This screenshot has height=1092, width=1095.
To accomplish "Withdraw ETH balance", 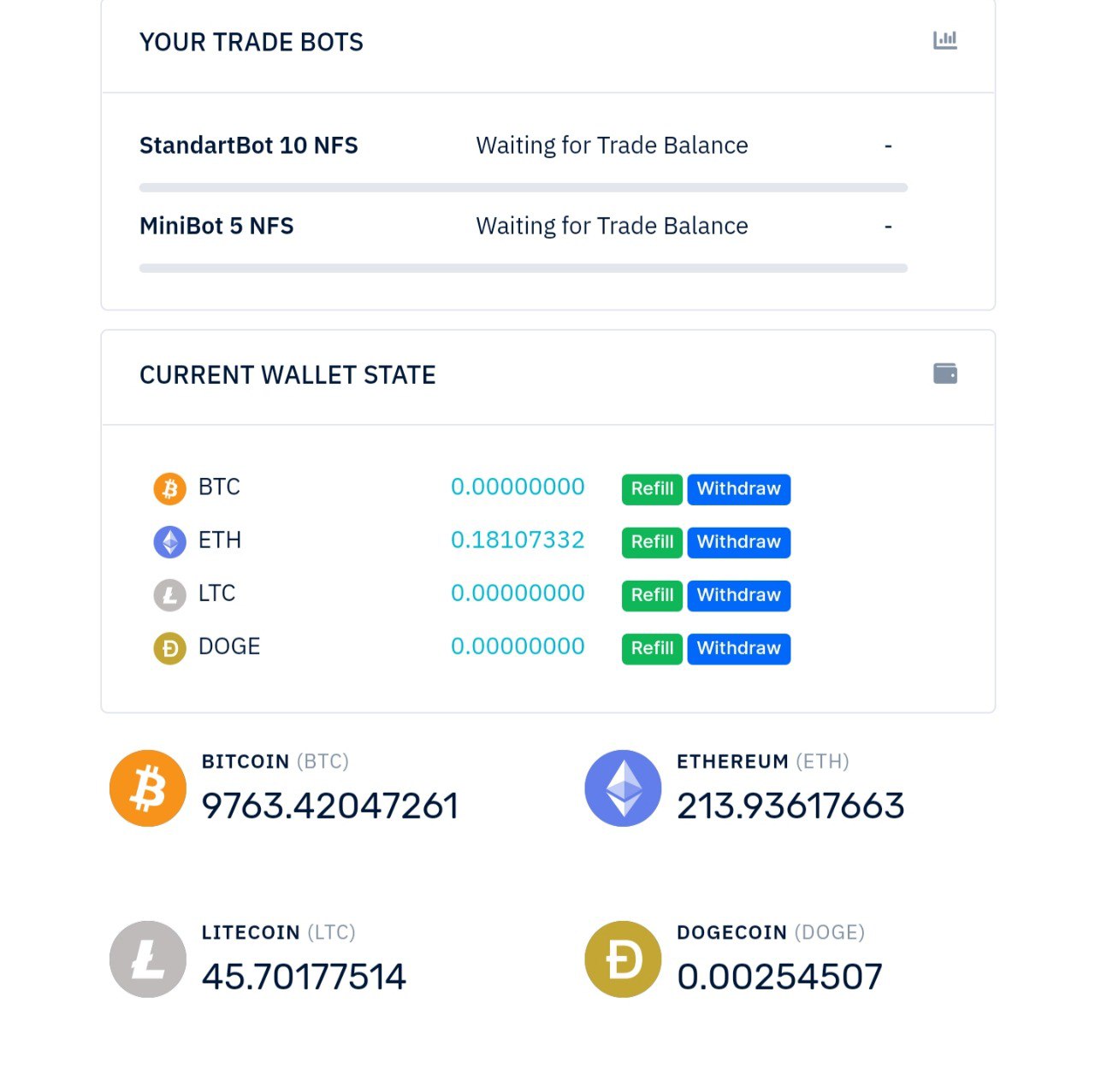I will tap(738, 542).
